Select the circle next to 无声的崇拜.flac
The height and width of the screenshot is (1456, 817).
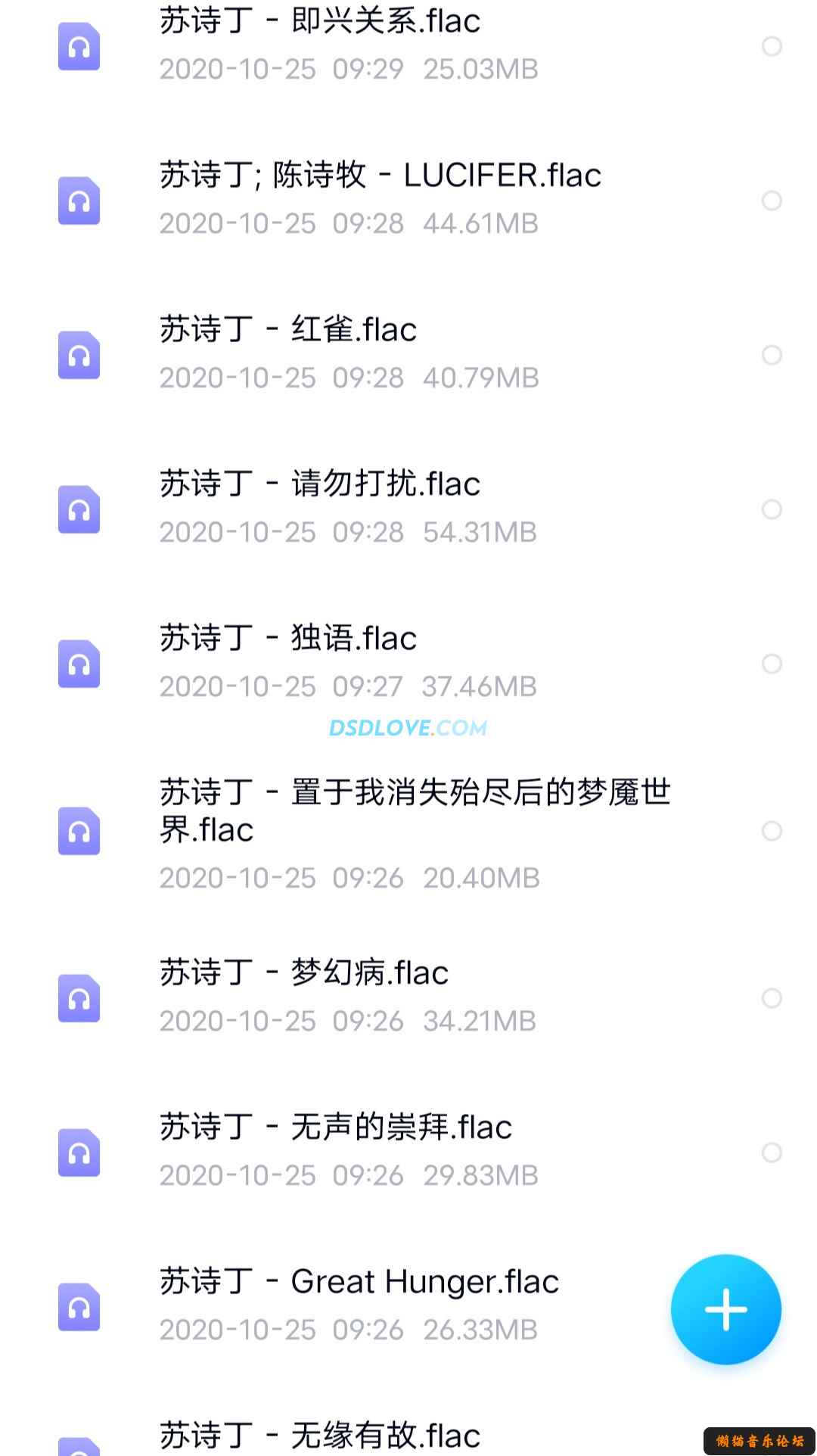click(772, 1153)
